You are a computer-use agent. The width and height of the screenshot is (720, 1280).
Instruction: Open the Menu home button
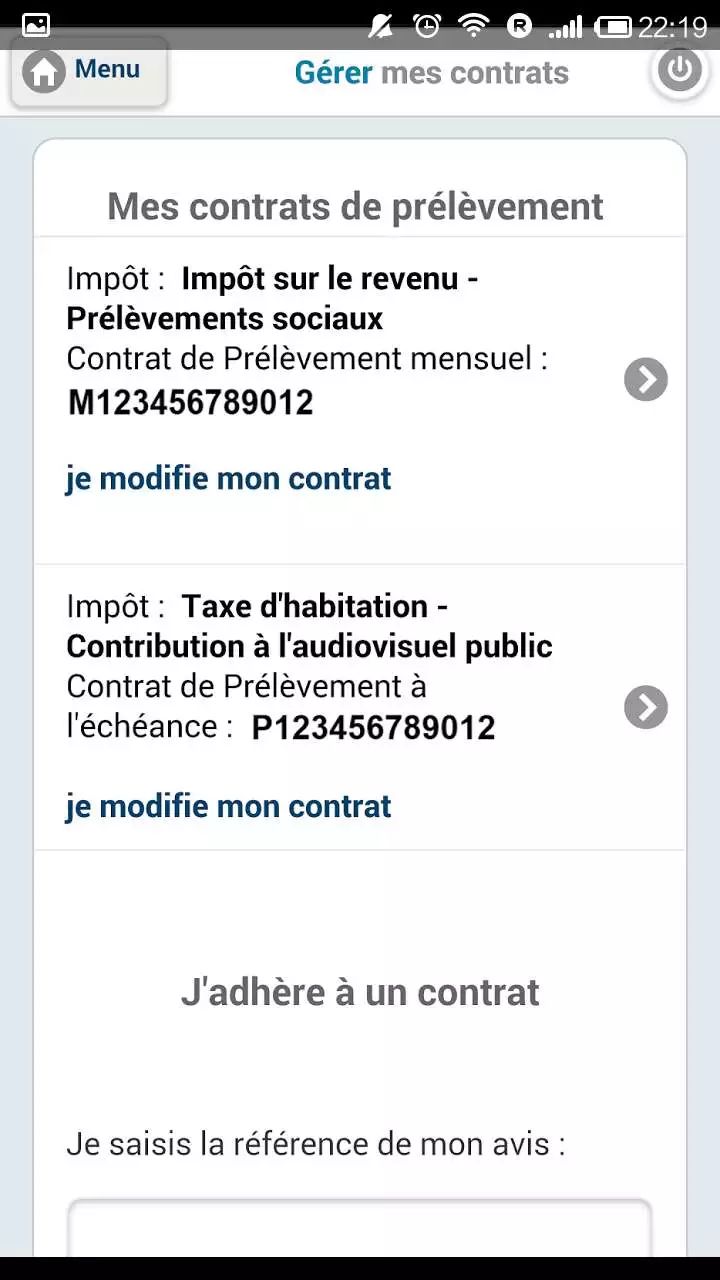(x=89, y=71)
